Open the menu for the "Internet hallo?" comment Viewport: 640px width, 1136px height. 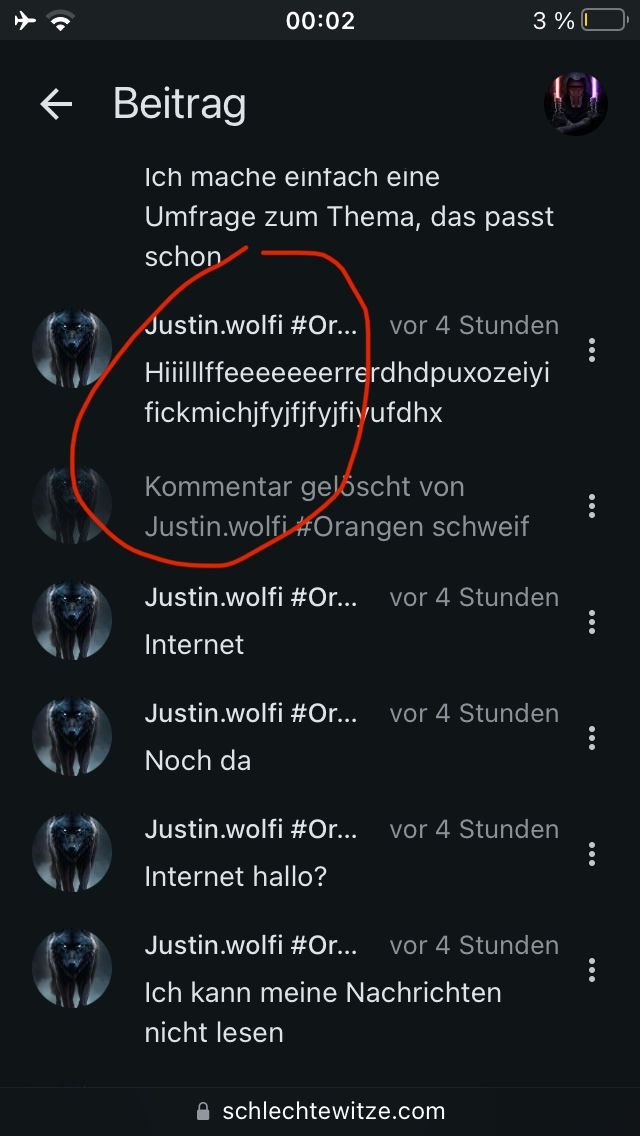[x=592, y=854]
